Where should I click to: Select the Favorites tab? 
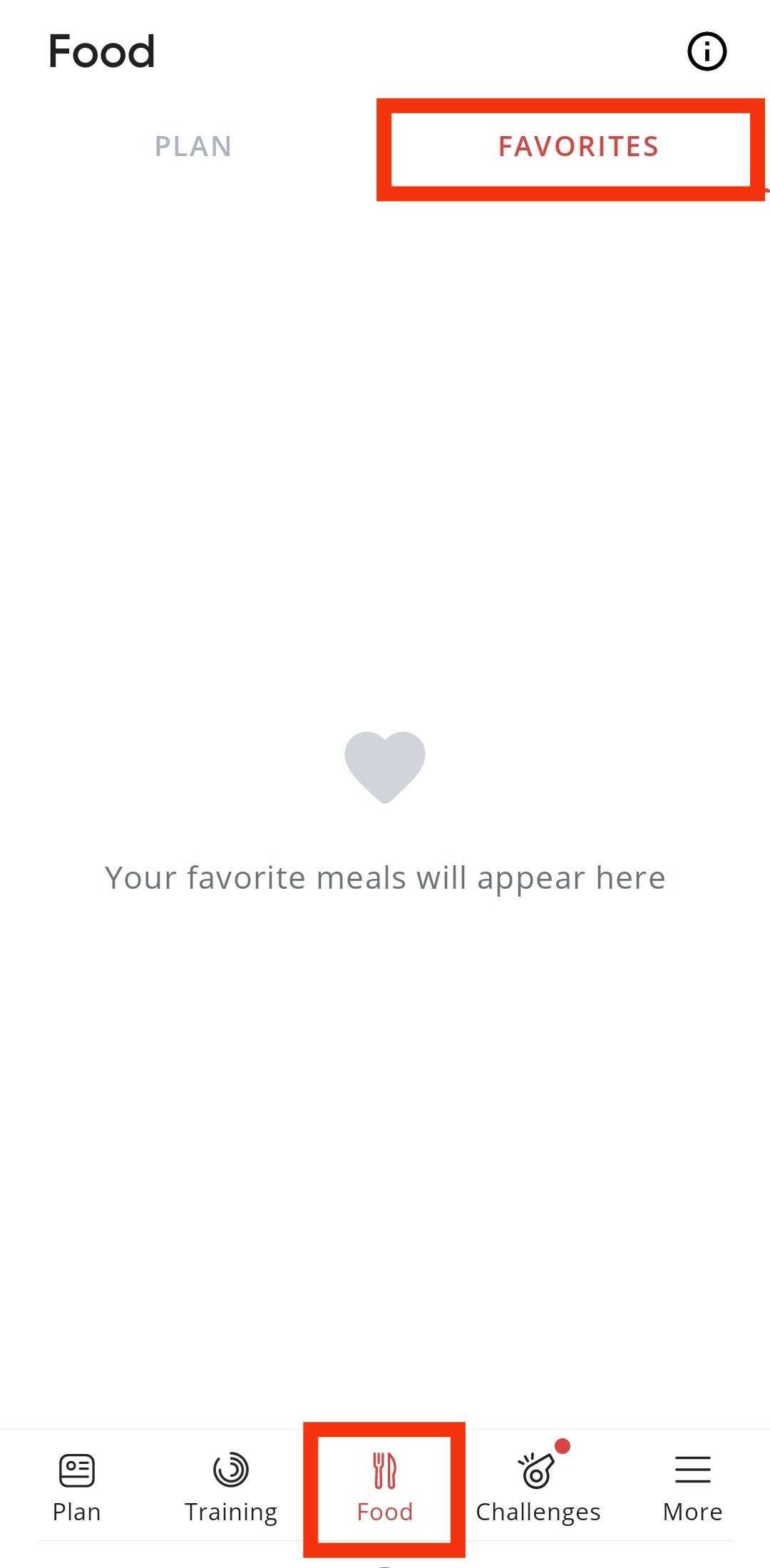pyautogui.click(x=577, y=147)
